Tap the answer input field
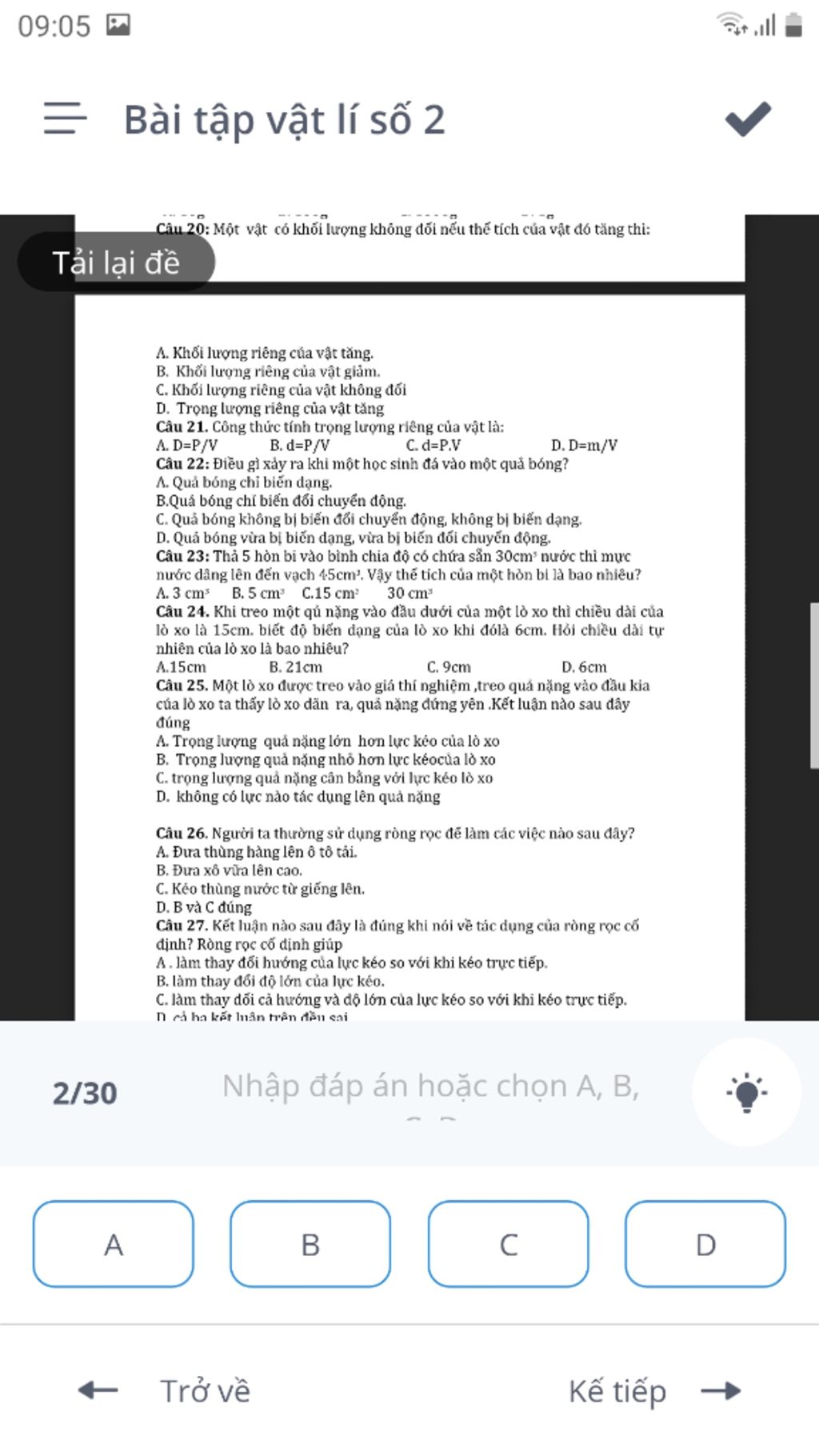This screenshot has width=819, height=1456. pyautogui.click(x=431, y=1087)
